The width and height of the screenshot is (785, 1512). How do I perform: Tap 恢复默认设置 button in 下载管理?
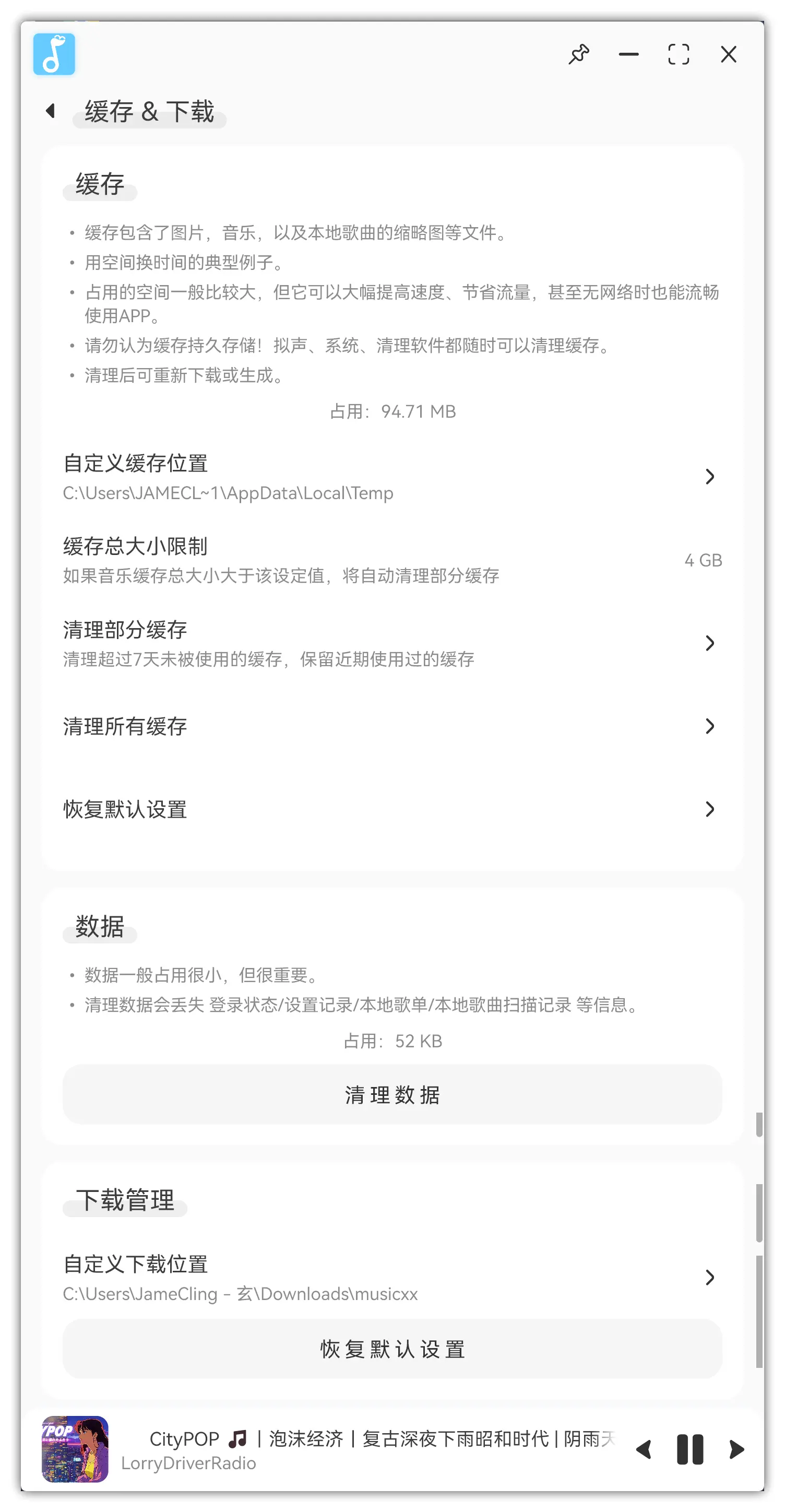392,1349
